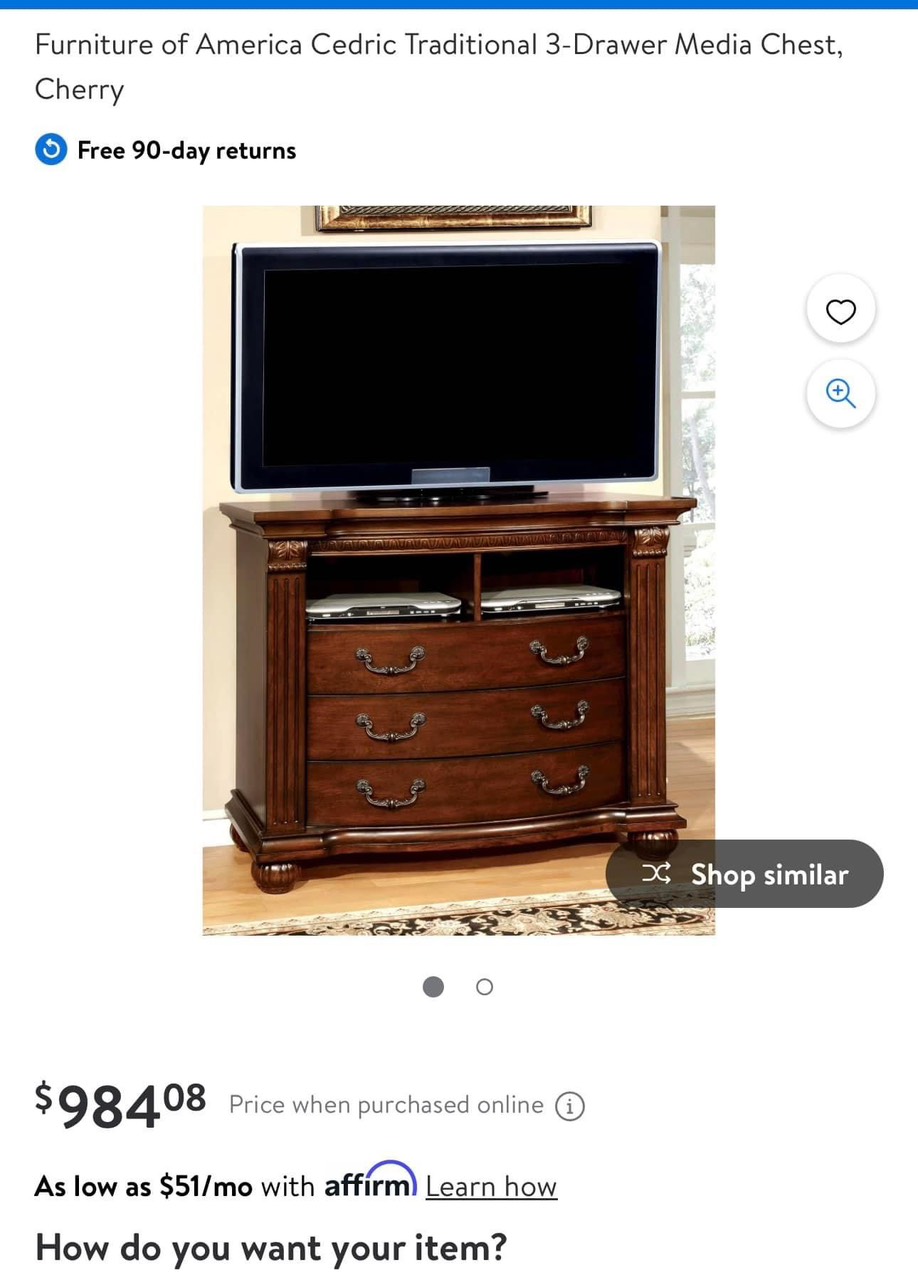Image resolution: width=918 pixels, height=1280 pixels.
Task: Add the media chest to favorites
Action: coord(840,311)
